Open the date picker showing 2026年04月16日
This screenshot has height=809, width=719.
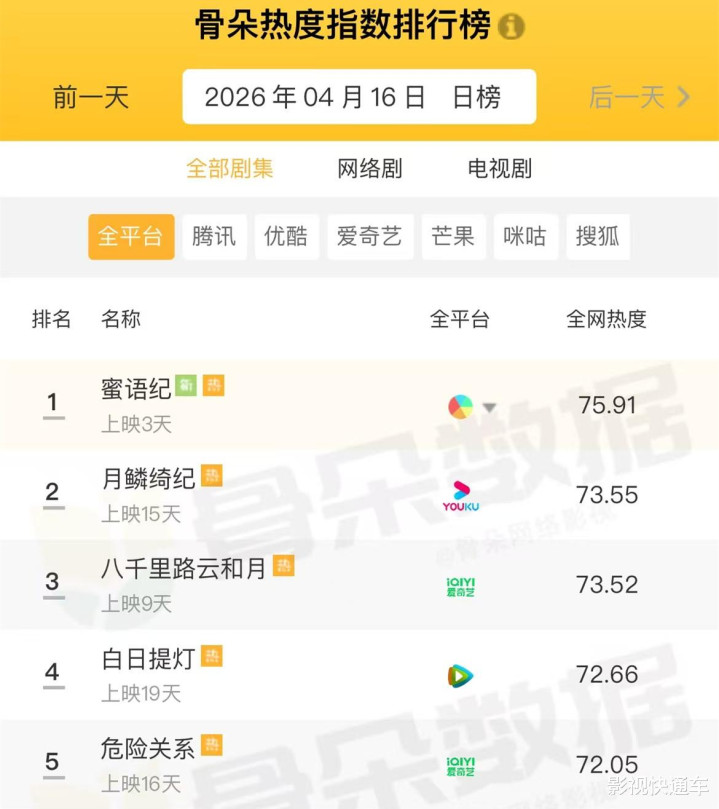[359, 97]
